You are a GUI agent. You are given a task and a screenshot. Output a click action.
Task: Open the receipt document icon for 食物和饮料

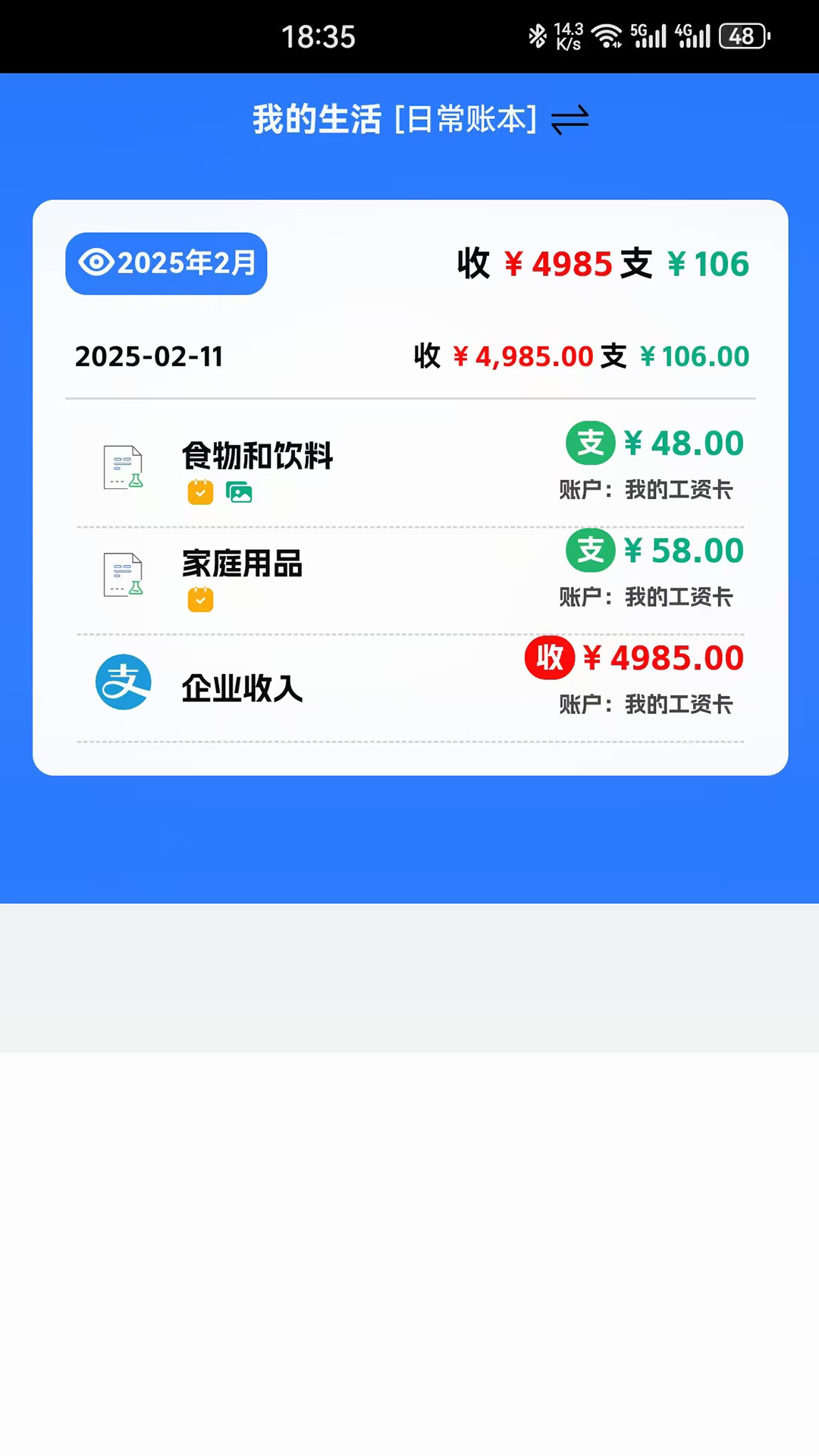(x=123, y=468)
